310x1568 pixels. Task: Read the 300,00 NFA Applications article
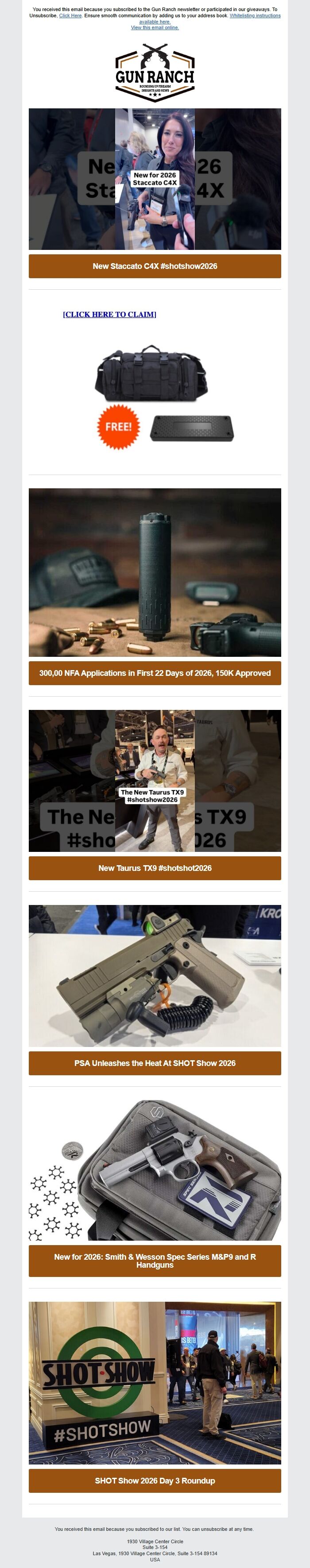[x=155, y=673]
